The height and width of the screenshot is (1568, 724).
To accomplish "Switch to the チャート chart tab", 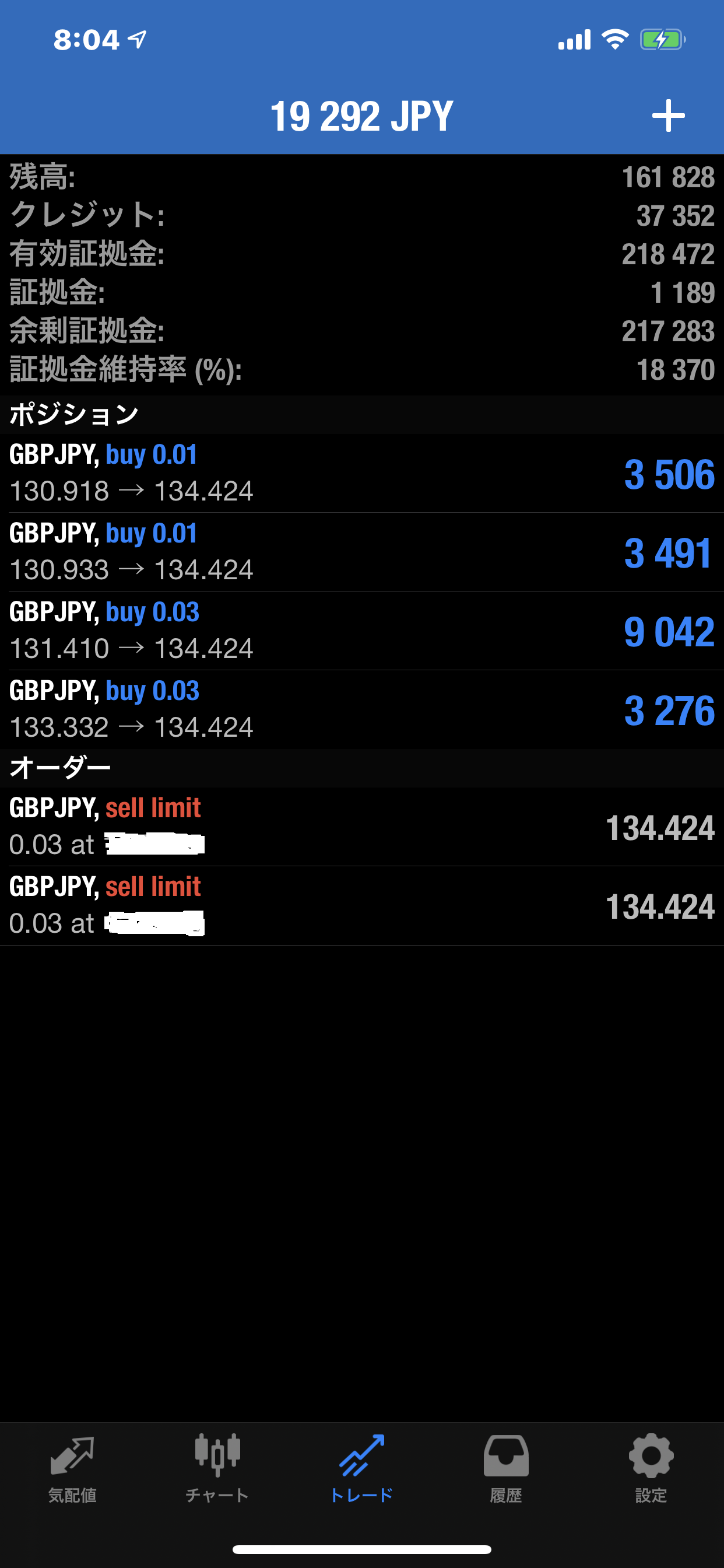I will 217,1468.
